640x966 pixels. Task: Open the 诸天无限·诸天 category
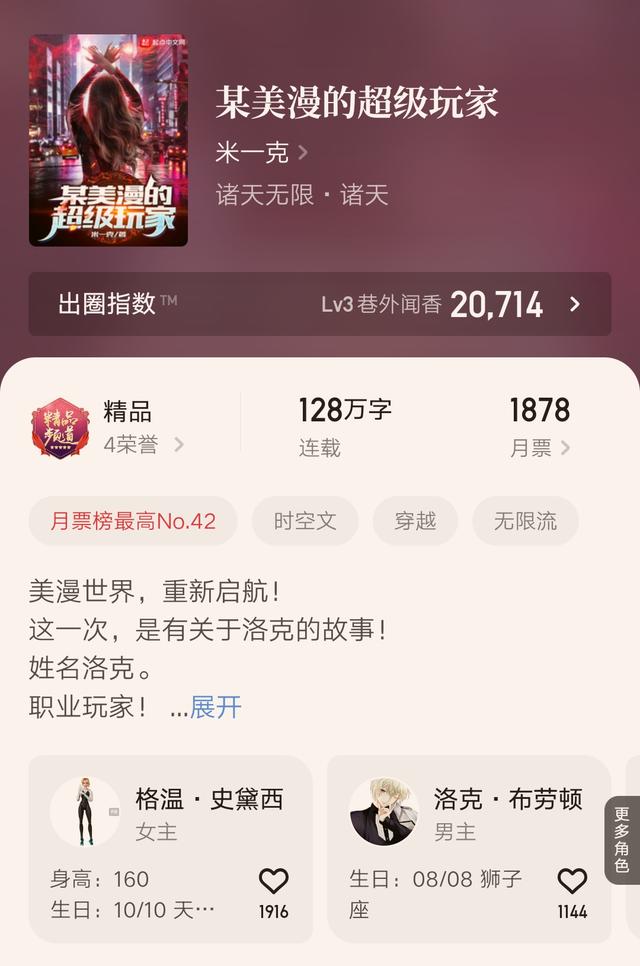pos(302,194)
